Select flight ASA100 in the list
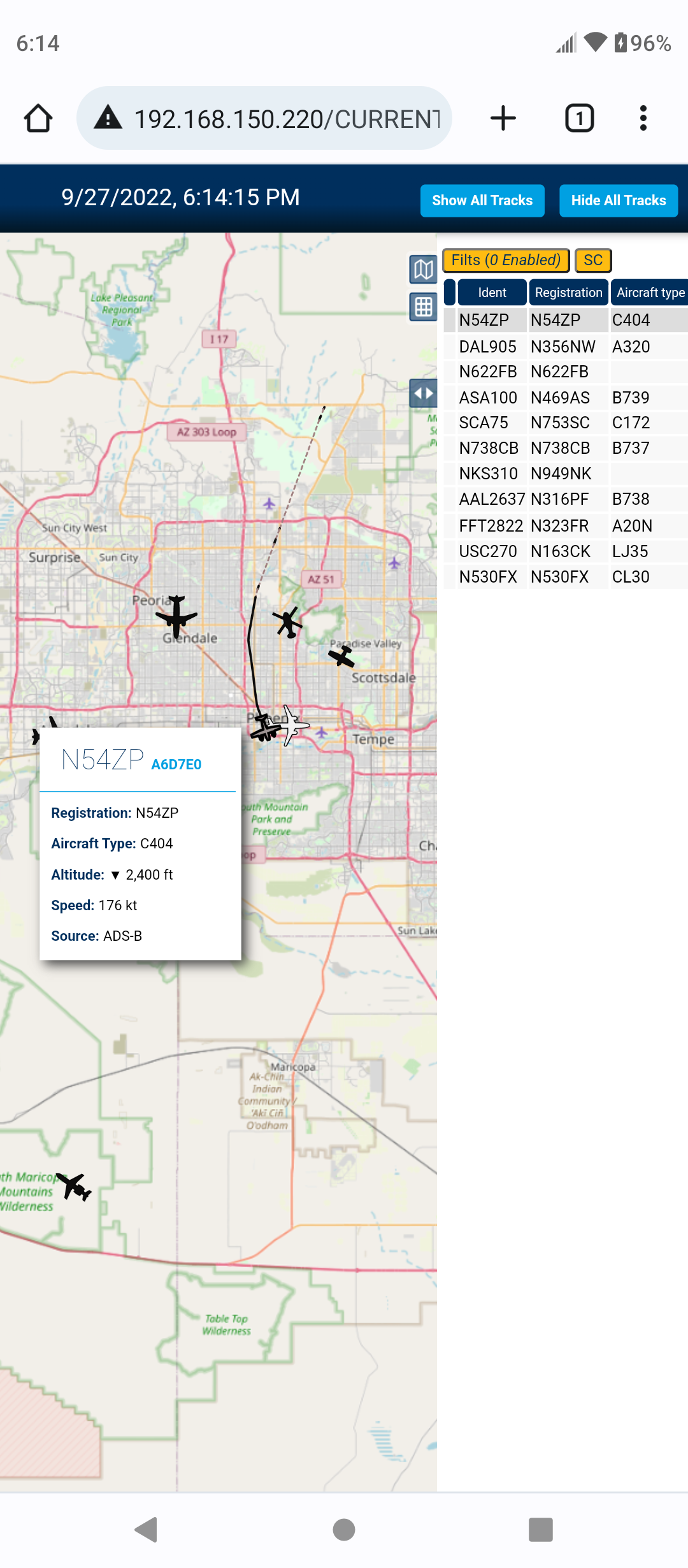 [566, 398]
